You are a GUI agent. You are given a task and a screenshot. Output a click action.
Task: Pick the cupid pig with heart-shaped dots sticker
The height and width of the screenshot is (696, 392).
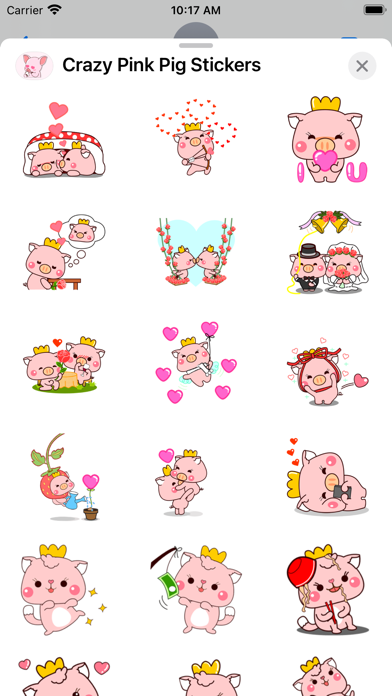point(196,137)
